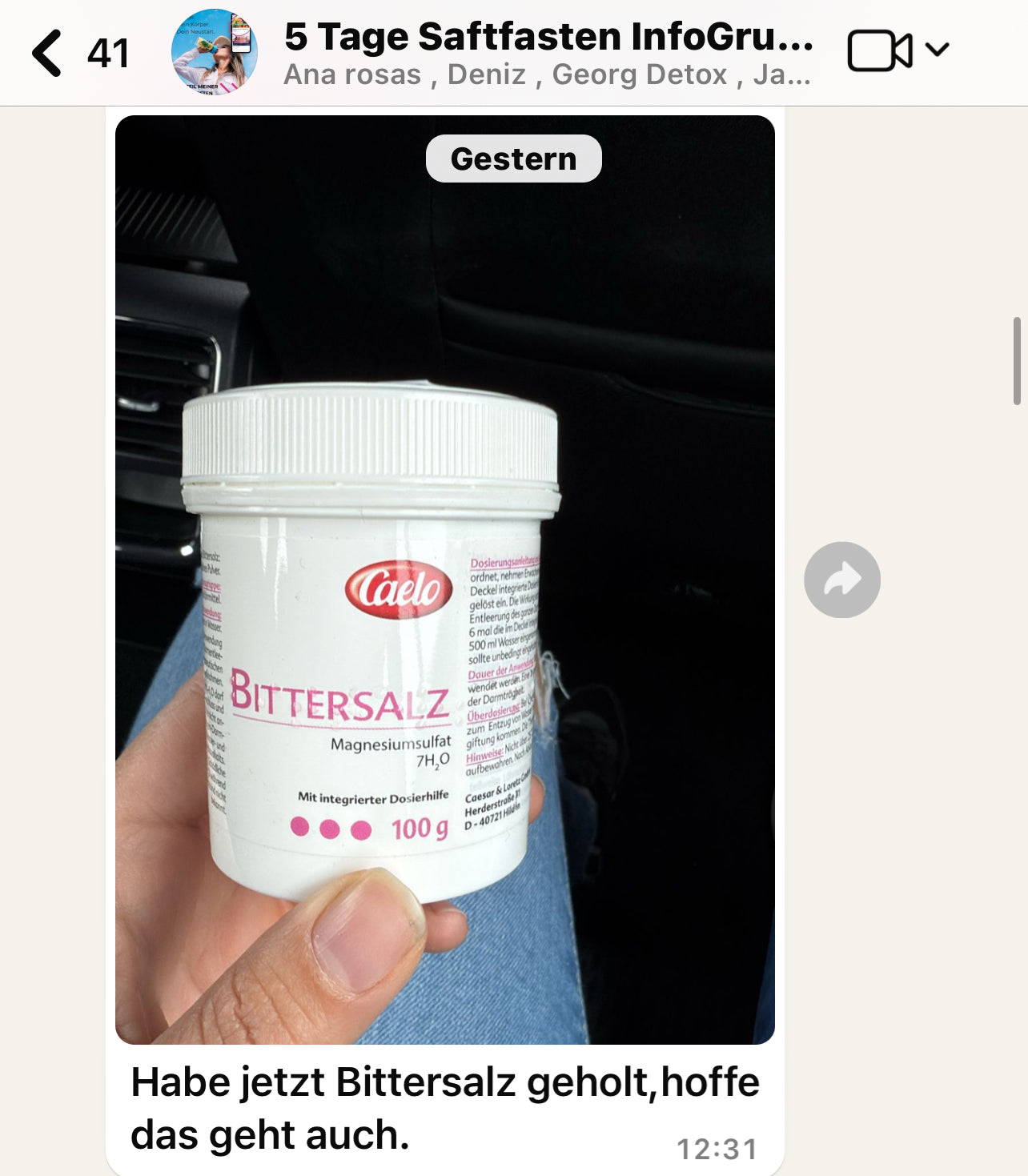Expand the call options chevron
The image size is (1028, 1176).
pyautogui.click(x=938, y=50)
